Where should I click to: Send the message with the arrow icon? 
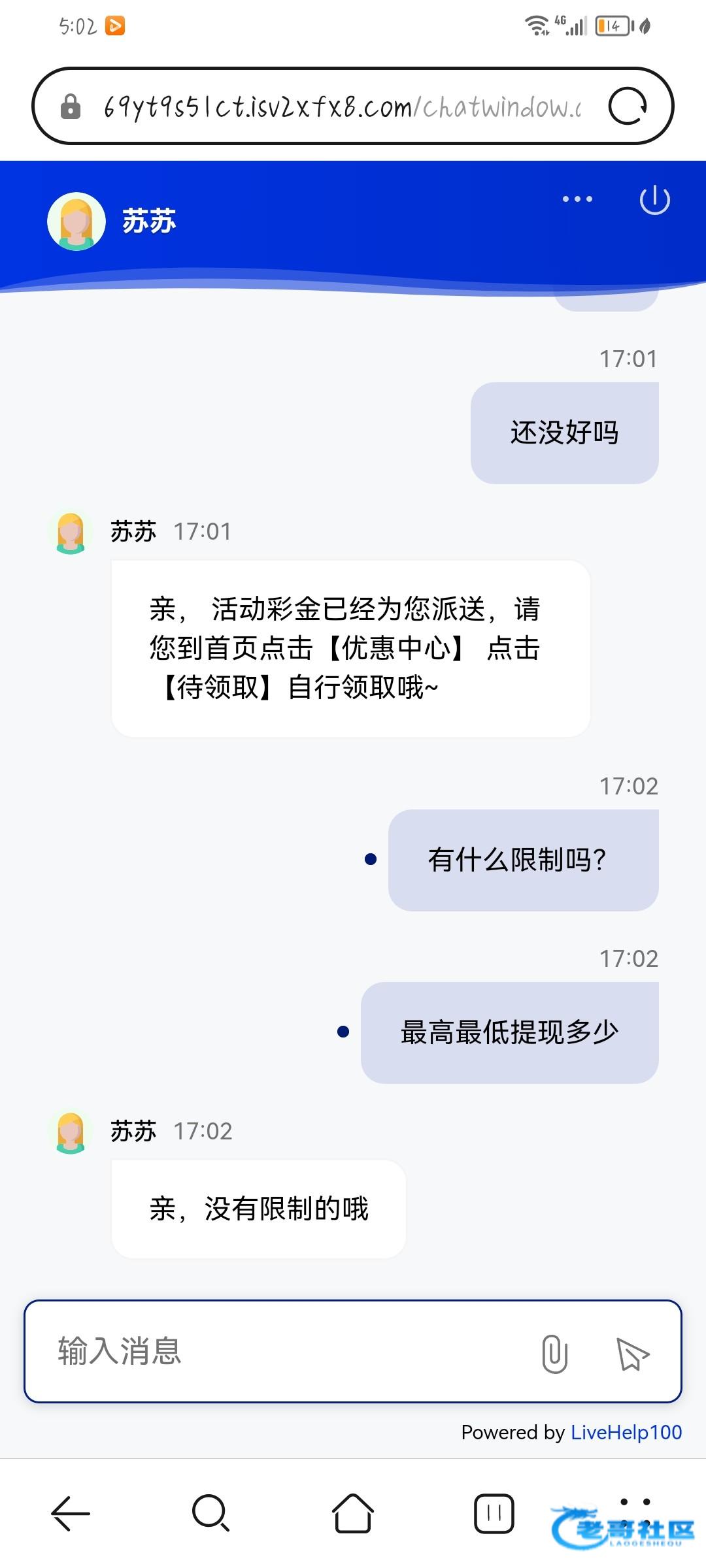click(x=632, y=1353)
